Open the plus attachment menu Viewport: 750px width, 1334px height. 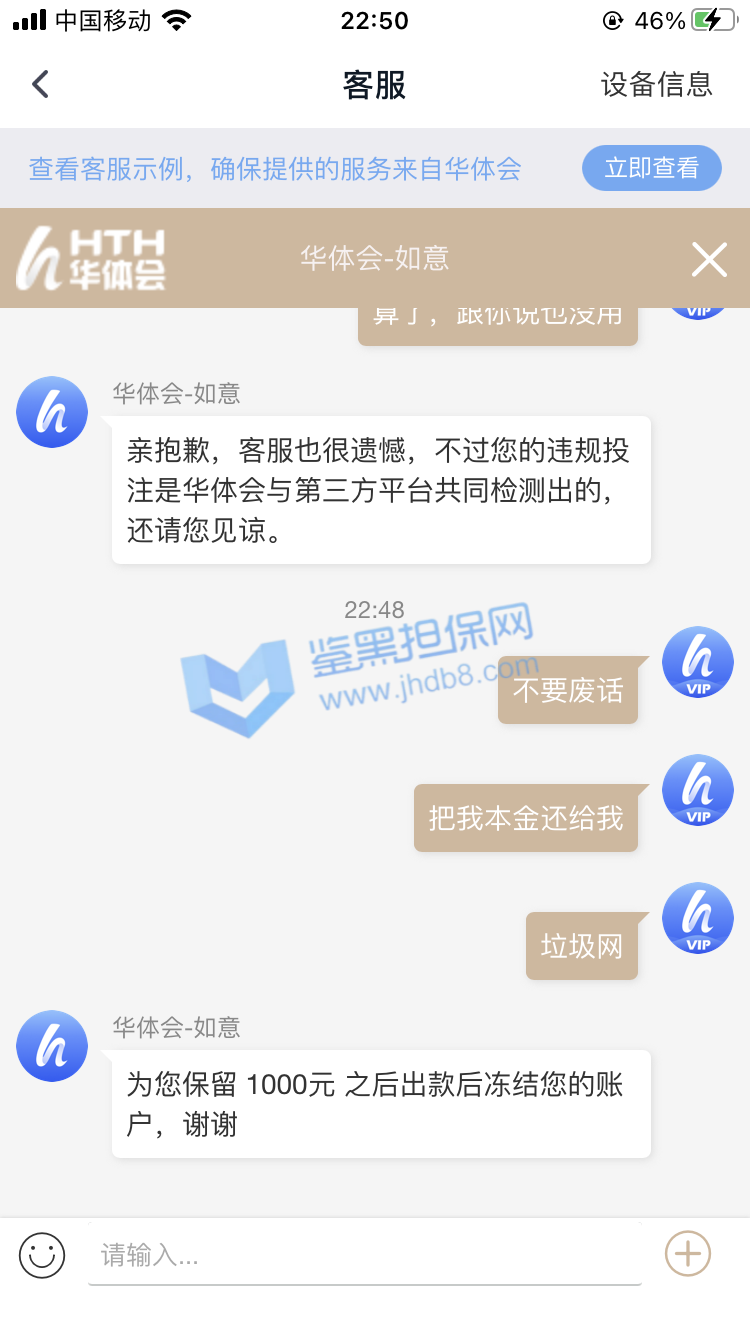point(688,1254)
